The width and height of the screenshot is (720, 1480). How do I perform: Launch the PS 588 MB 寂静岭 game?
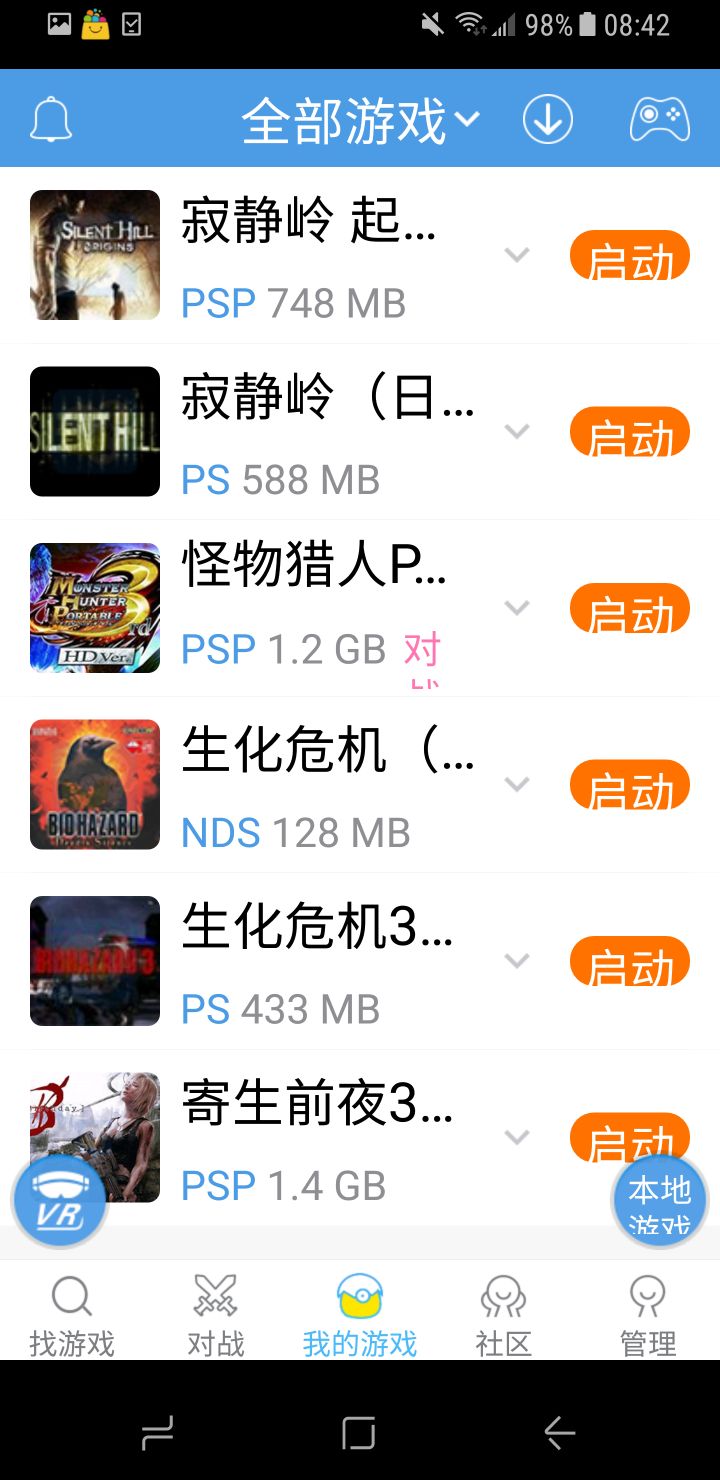point(629,432)
